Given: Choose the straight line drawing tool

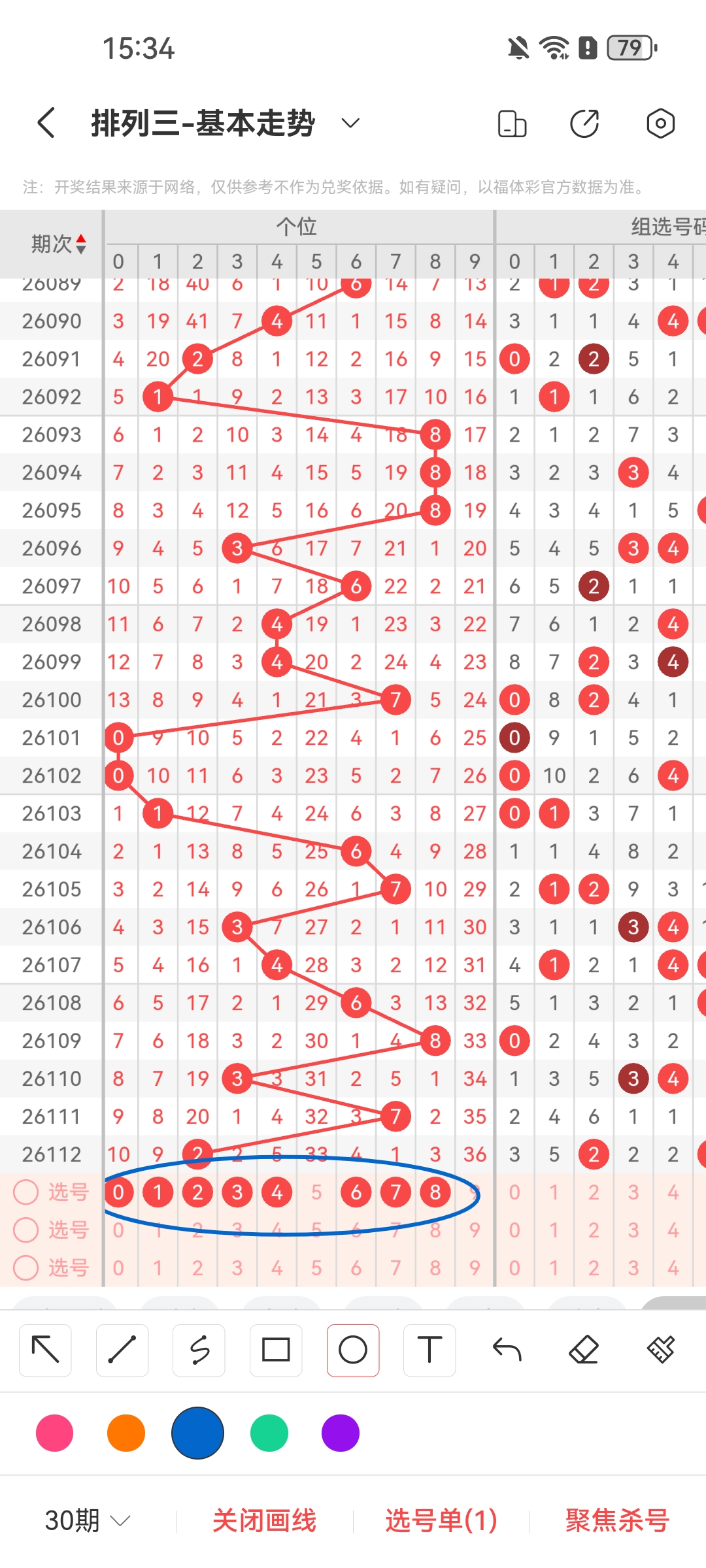Looking at the screenshot, I should click(x=122, y=1350).
